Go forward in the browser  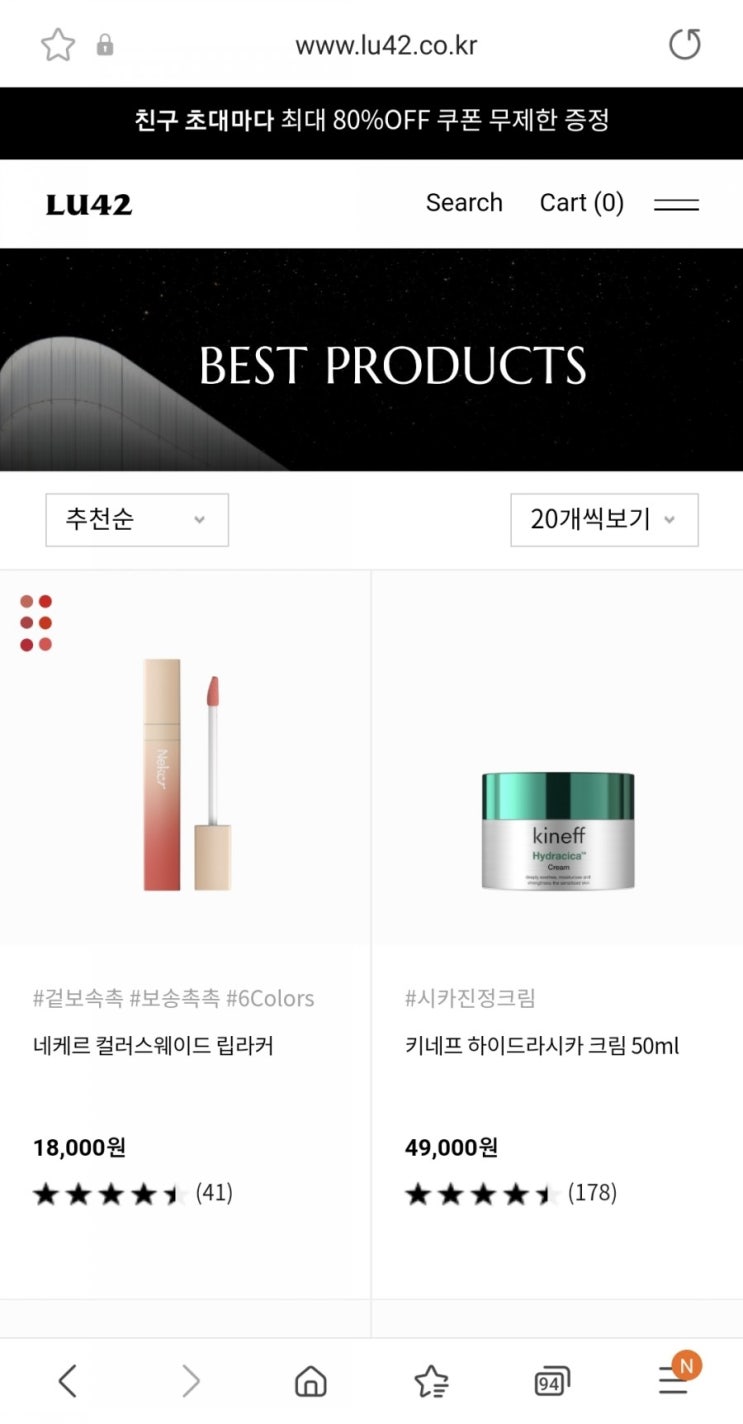190,1382
